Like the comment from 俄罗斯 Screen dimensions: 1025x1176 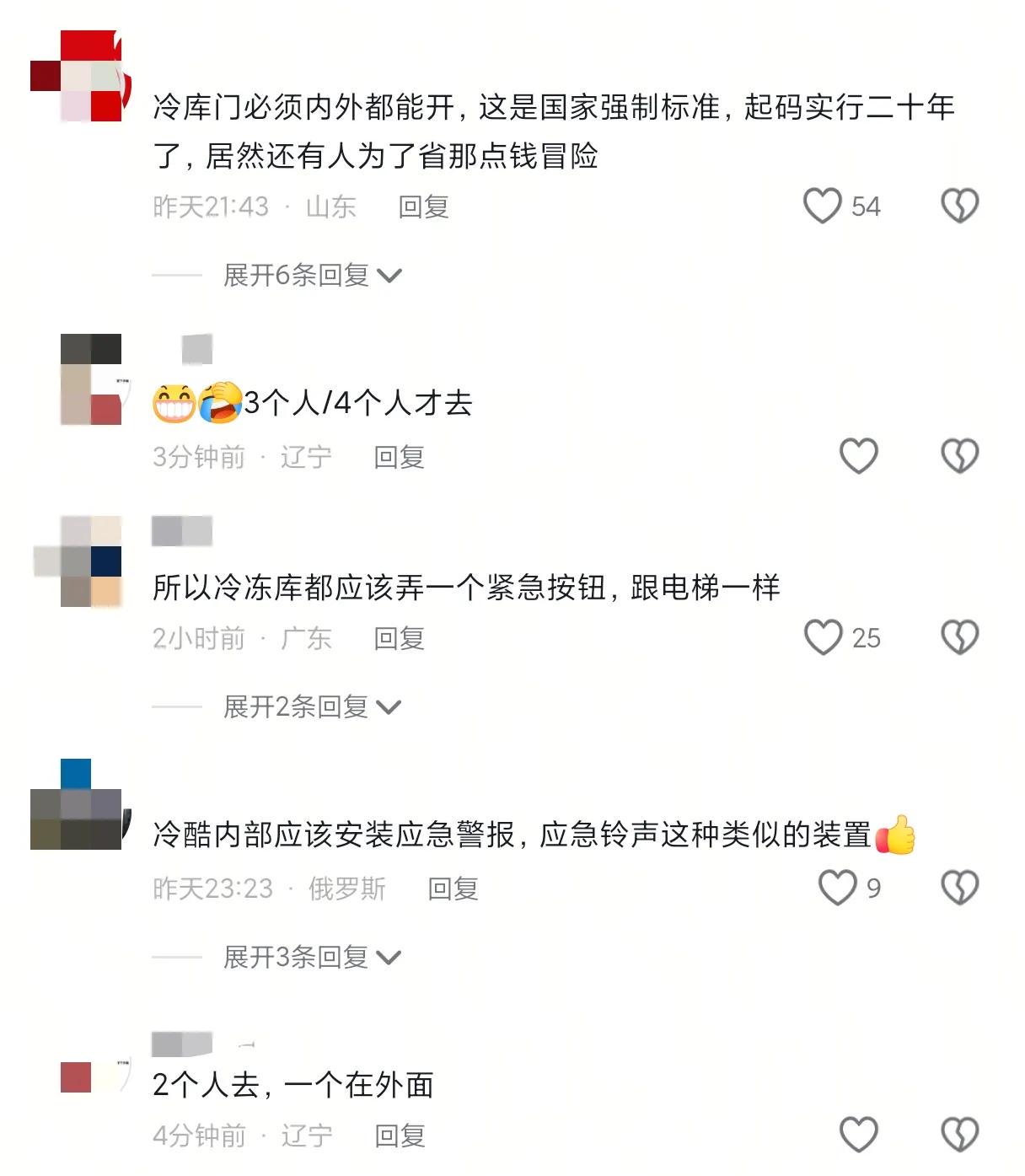click(837, 888)
